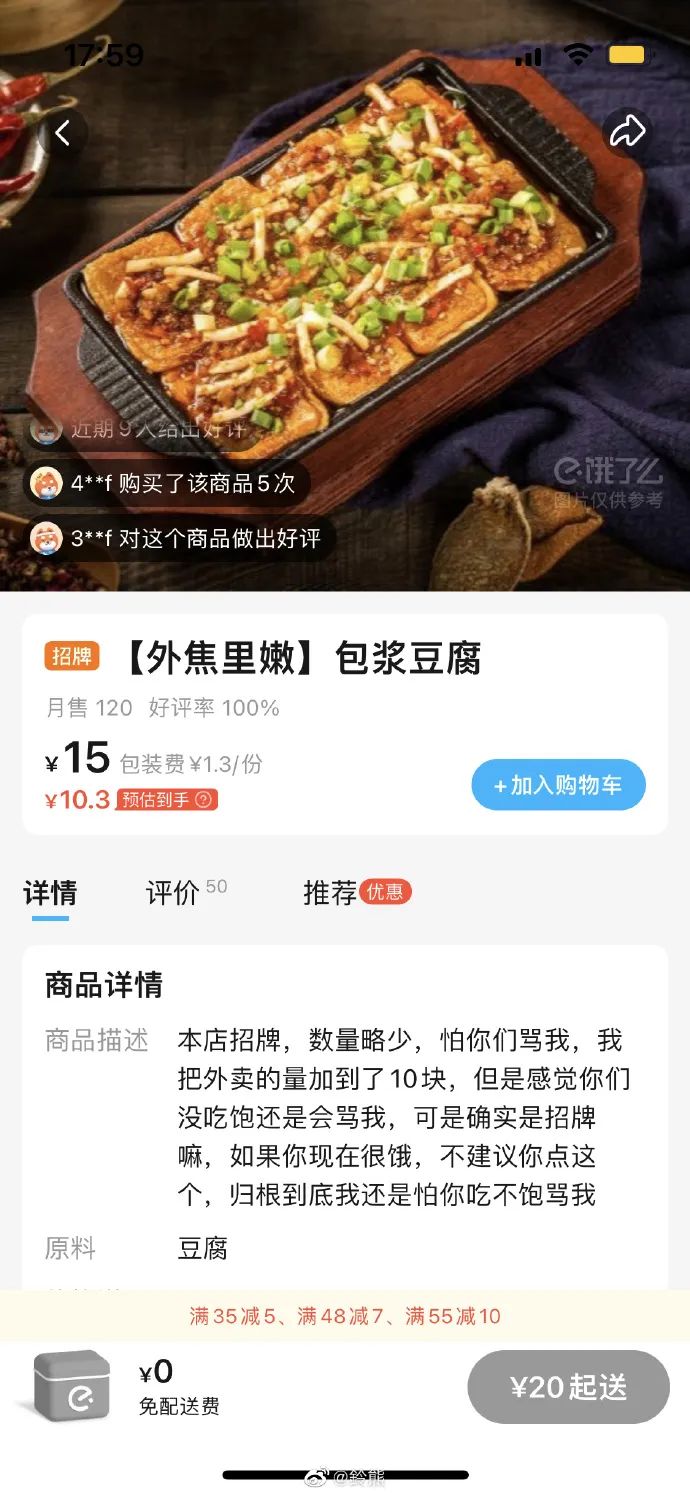
Task: Tap the ¥20起送 checkout button
Action: click(568, 1387)
